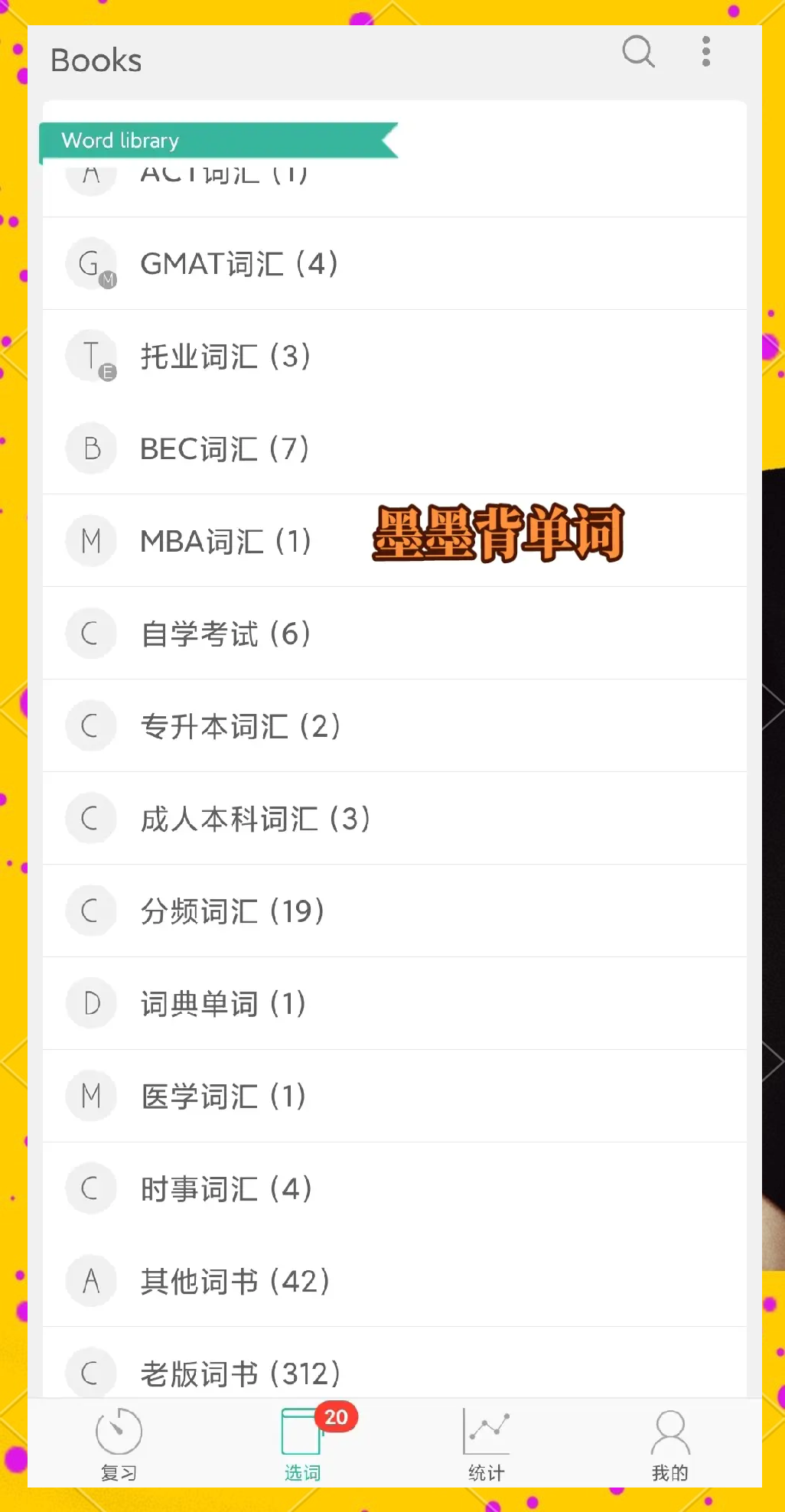Go to the 选词 tab
The height and width of the screenshot is (1512, 785).
(302, 1444)
